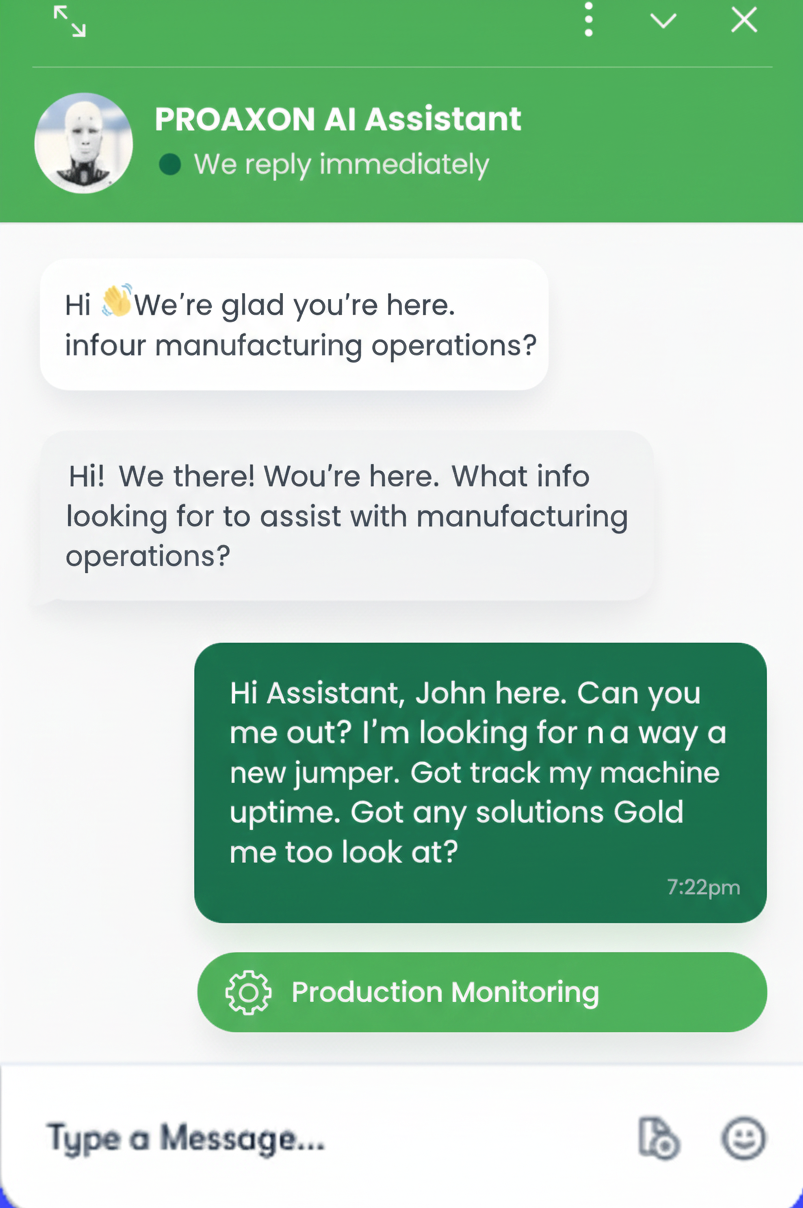
Task: Open the emoji picker
Action: 743,1138
